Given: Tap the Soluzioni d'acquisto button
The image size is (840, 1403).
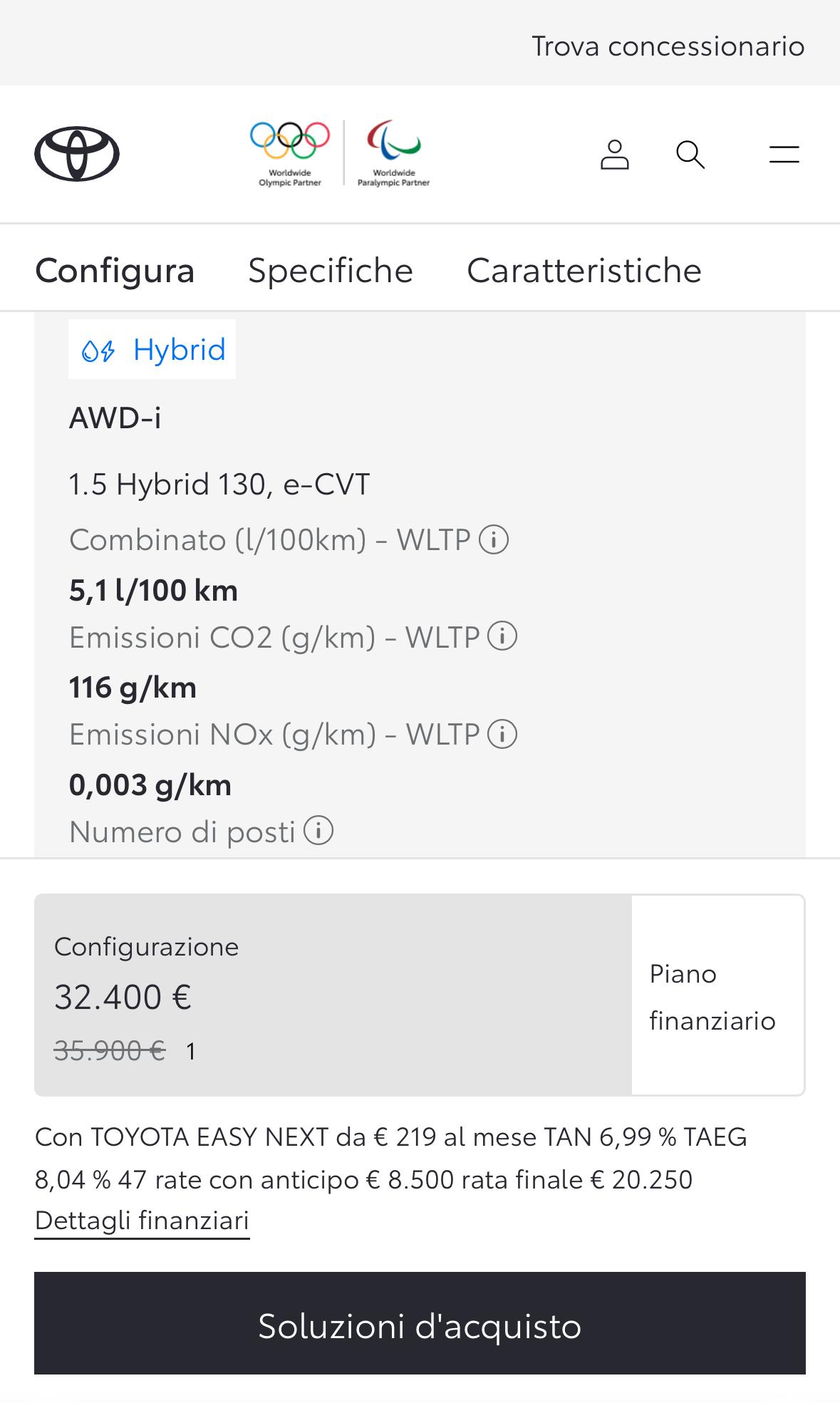Looking at the screenshot, I should [420, 1323].
